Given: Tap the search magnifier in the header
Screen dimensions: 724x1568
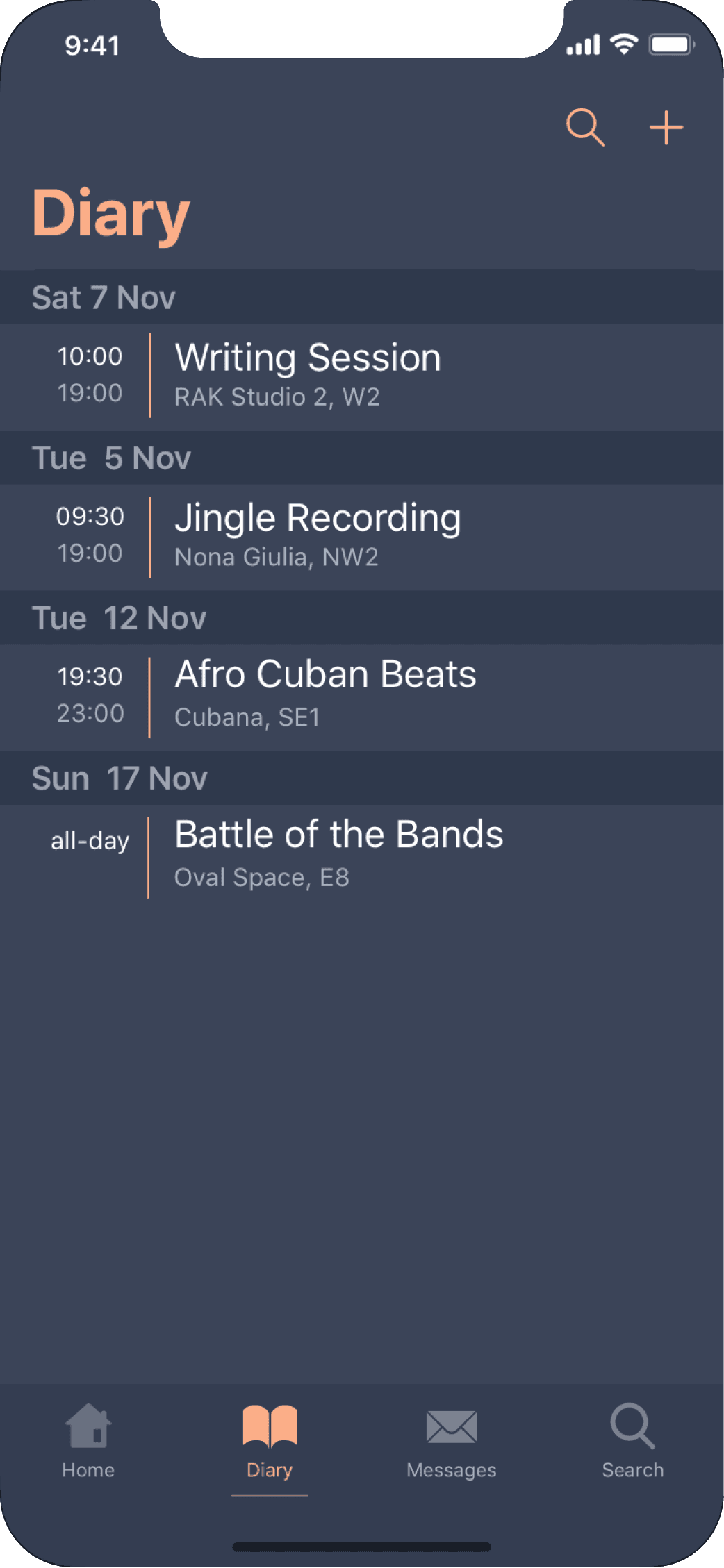Looking at the screenshot, I should coord(586,127).
